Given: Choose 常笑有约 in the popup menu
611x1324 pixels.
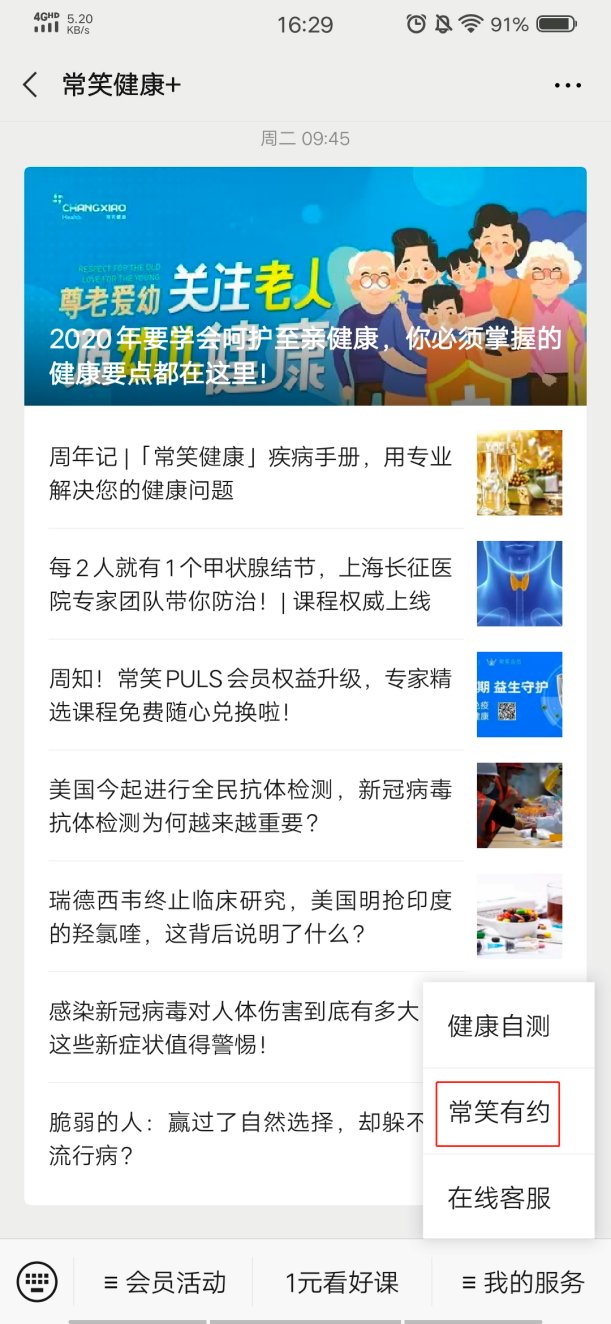Looking at the screenshot, I should coord(499,1113).
